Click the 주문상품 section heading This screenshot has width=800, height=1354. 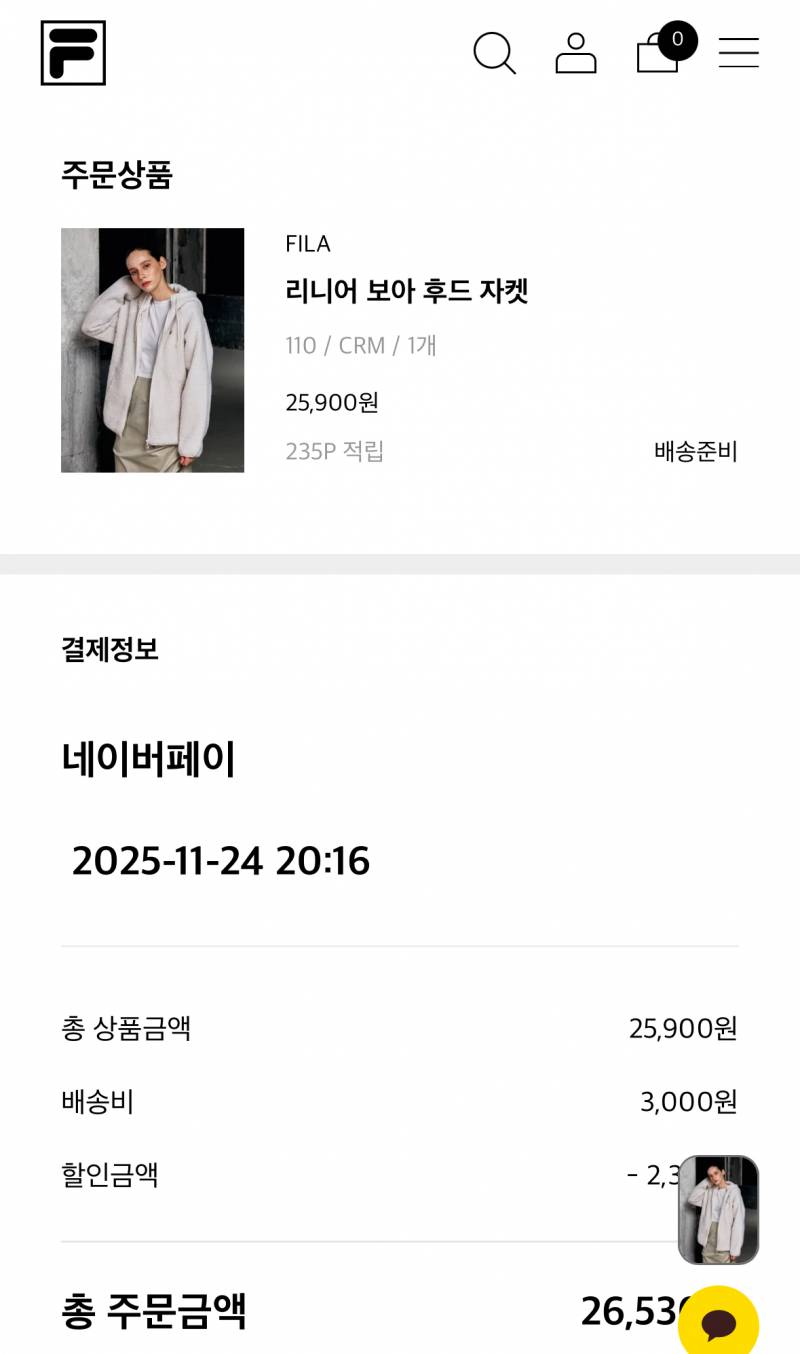click(x=114, y=176)
